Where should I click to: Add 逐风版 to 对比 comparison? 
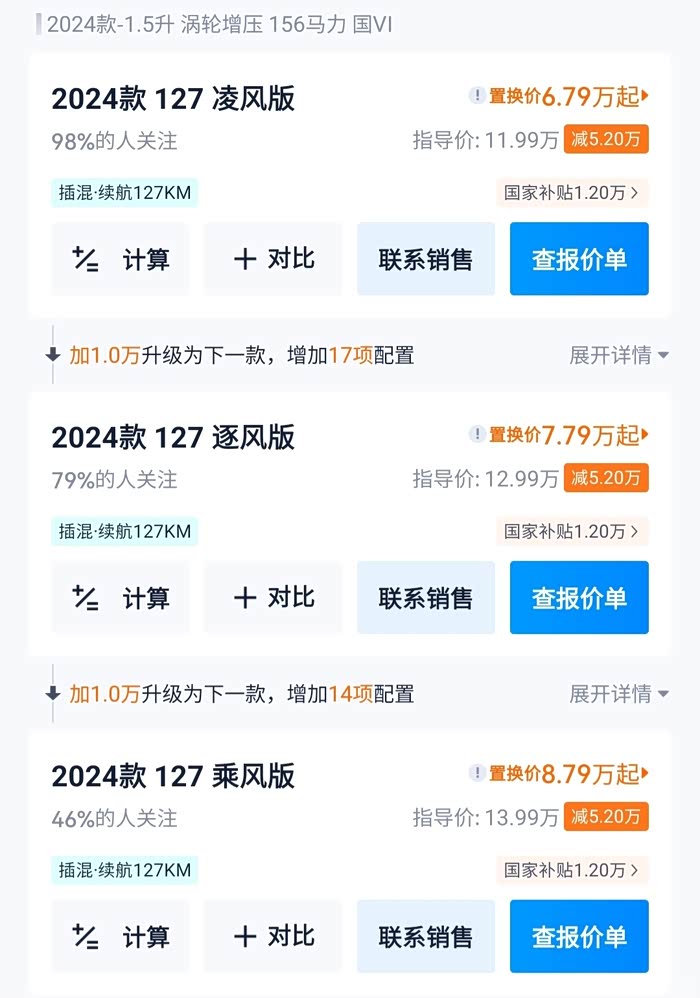pyautogui.click(x=273, y=598)
